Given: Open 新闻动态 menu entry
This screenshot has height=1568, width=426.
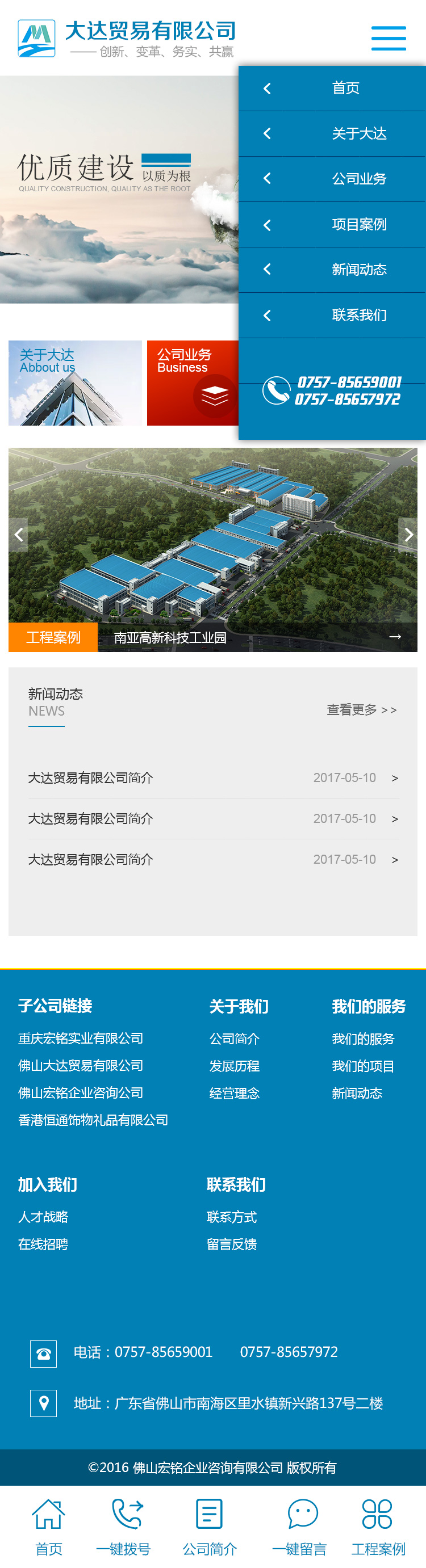Looking at the screenshot, I should pyautogui.click(x=358, y=270).
